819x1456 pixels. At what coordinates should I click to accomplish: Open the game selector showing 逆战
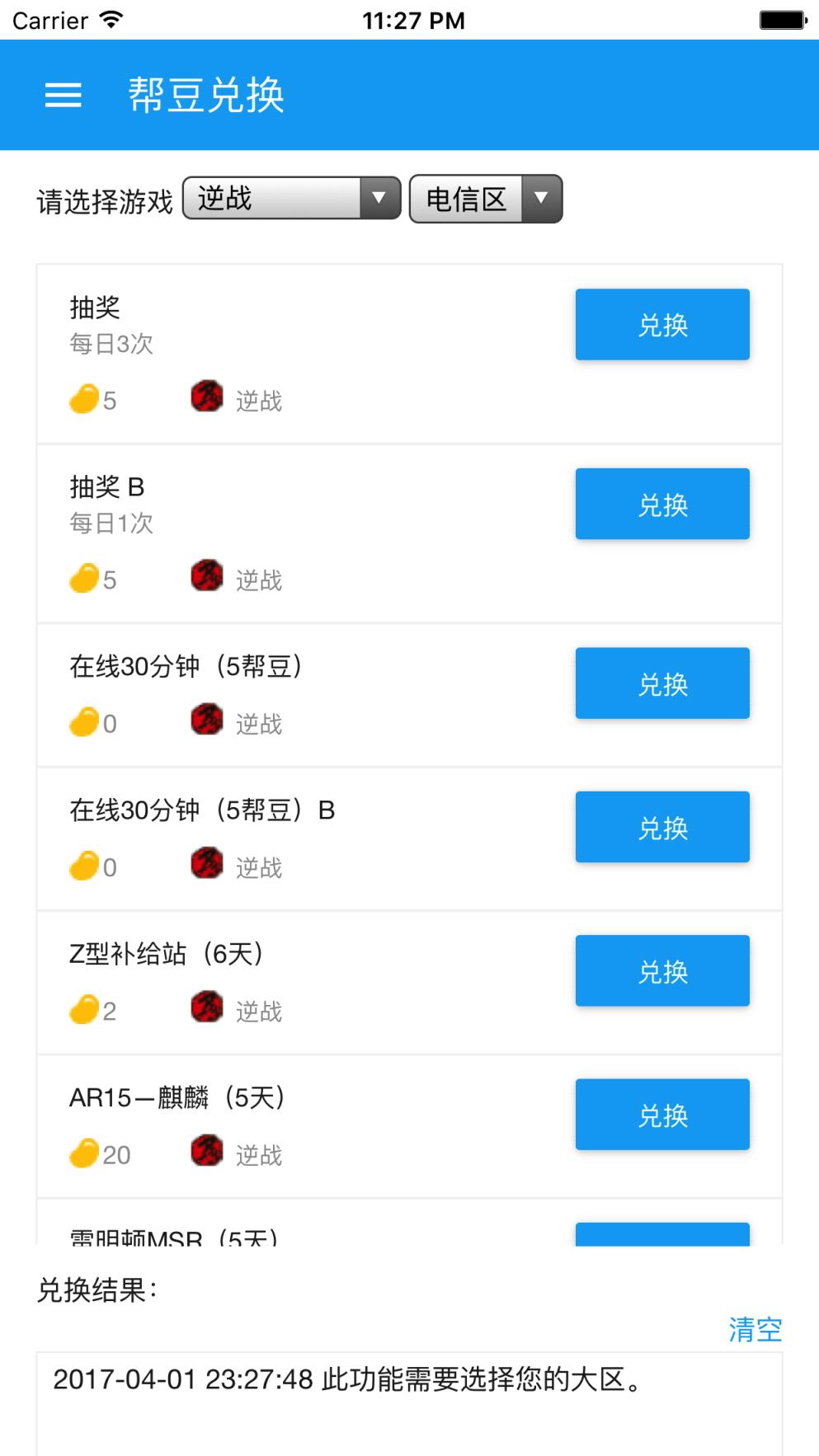click(x=289, y=198)
